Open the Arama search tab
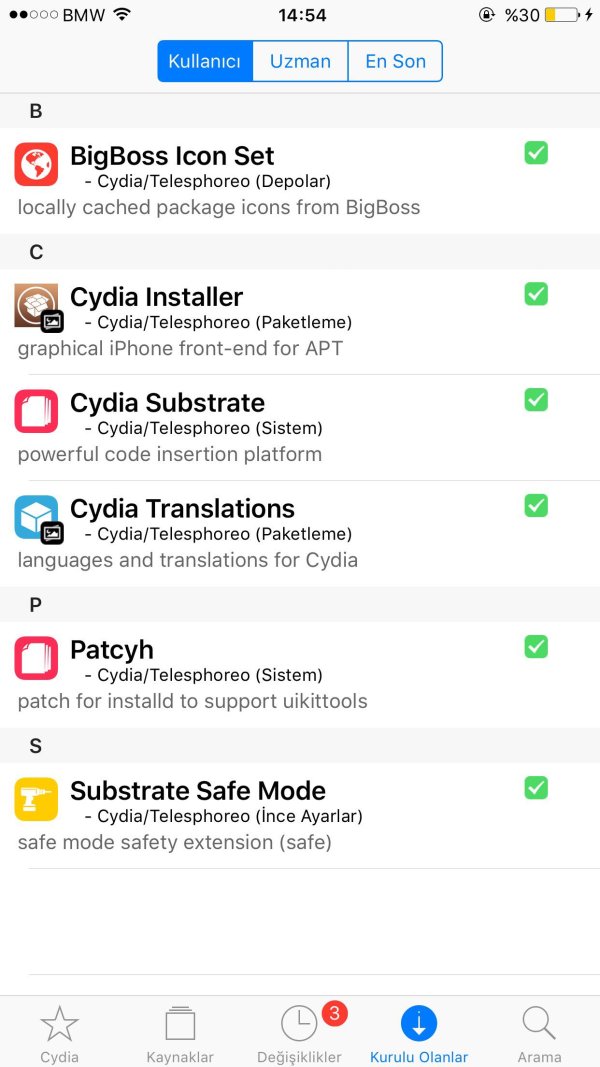 [539, 1032]
